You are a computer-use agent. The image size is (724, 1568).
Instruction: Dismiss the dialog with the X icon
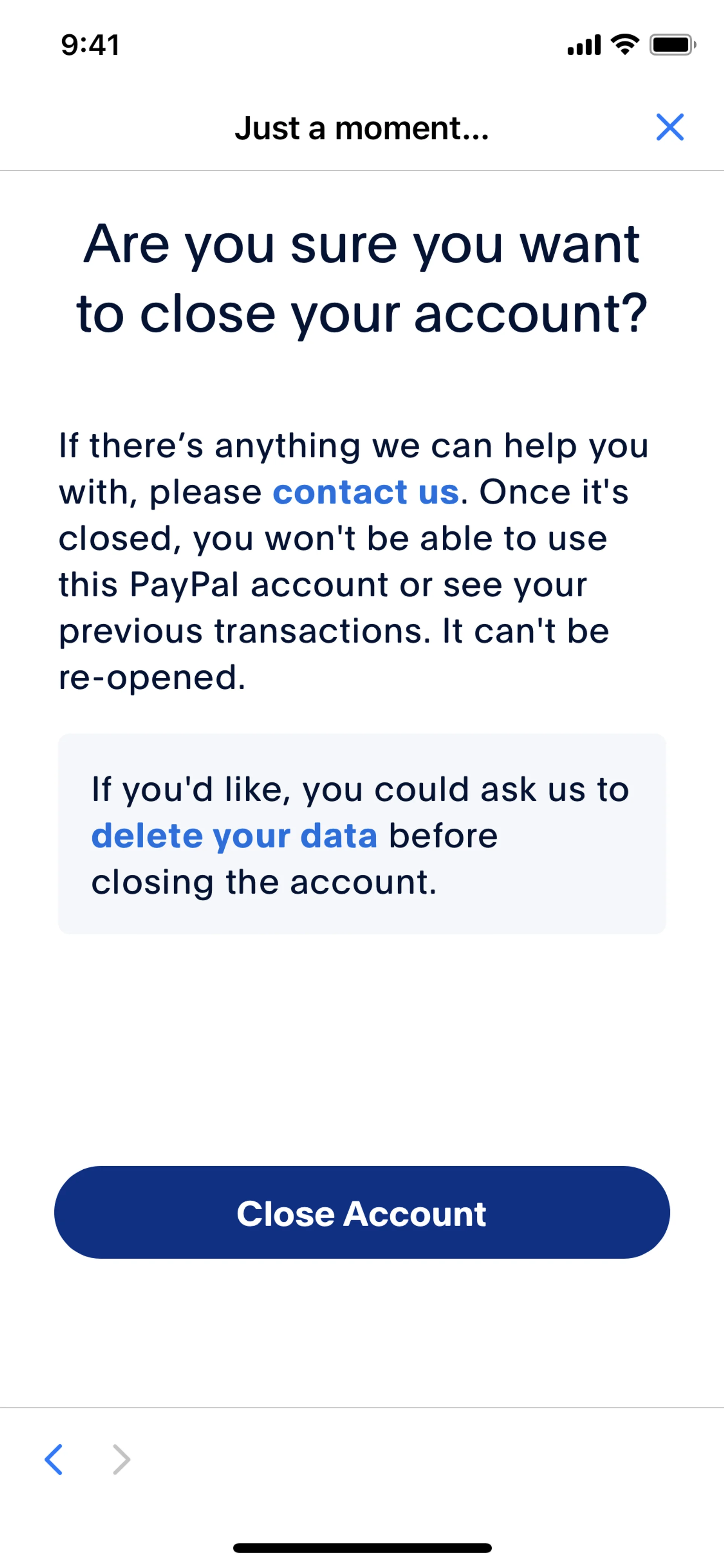click(669, 127)
